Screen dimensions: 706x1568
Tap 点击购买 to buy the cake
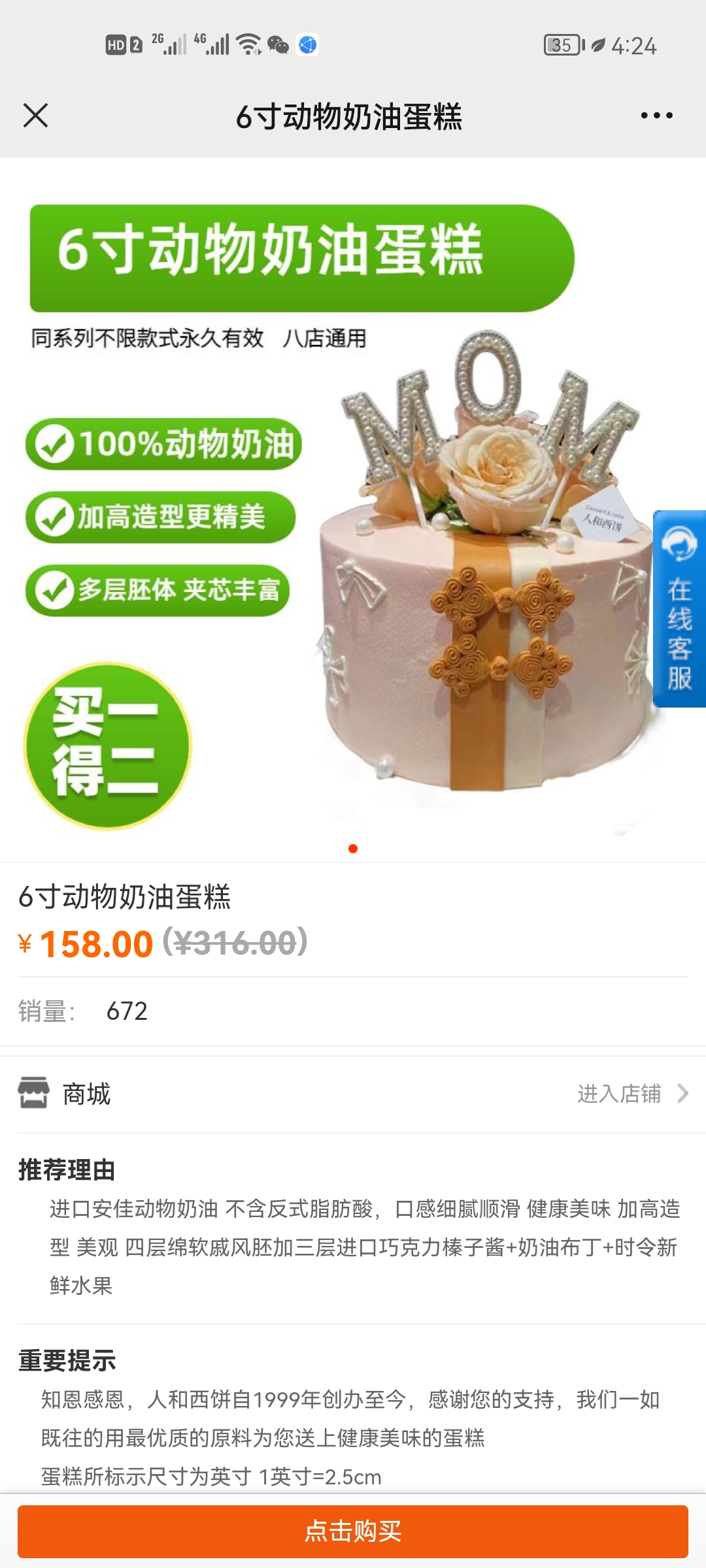point(353,1531)
